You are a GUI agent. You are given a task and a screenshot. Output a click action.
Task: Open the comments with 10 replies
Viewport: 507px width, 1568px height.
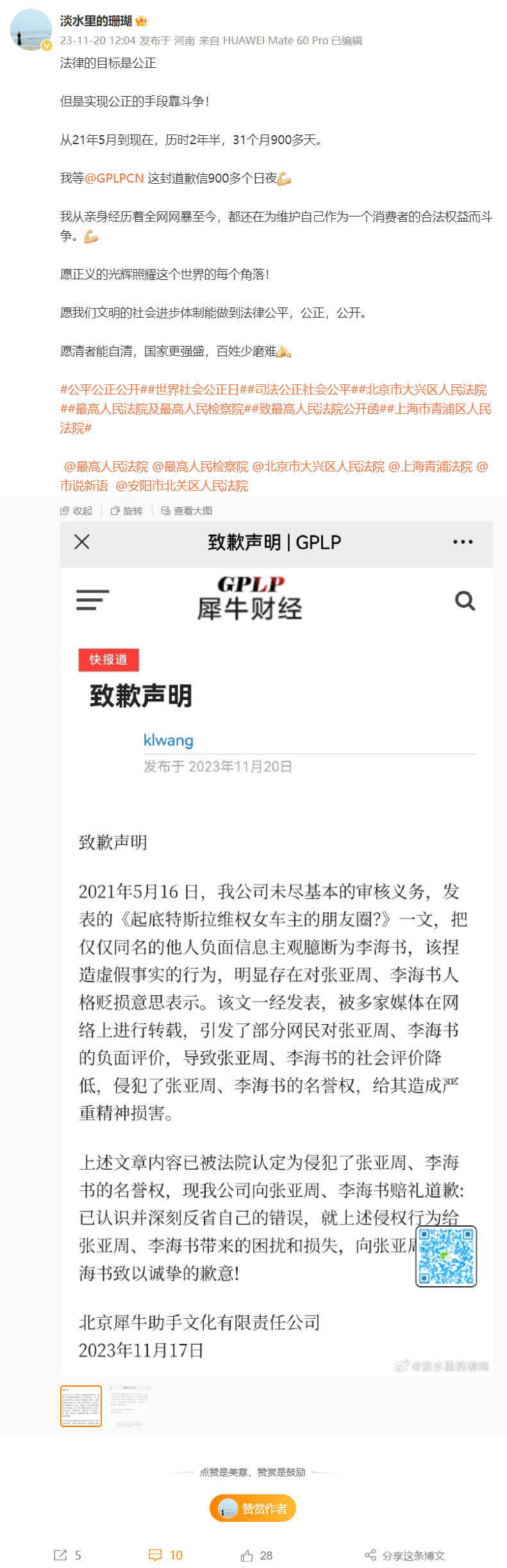click(166, 1555)
